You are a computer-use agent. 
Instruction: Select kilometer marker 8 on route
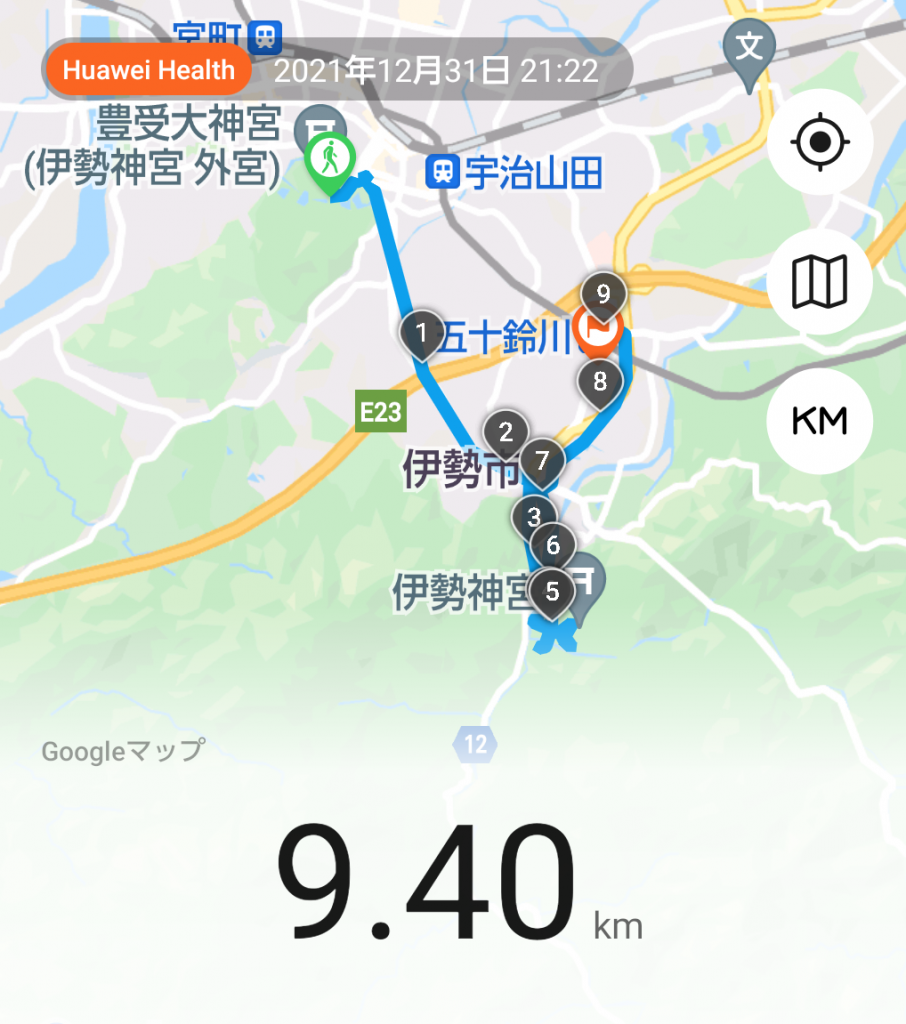point(600,381)
